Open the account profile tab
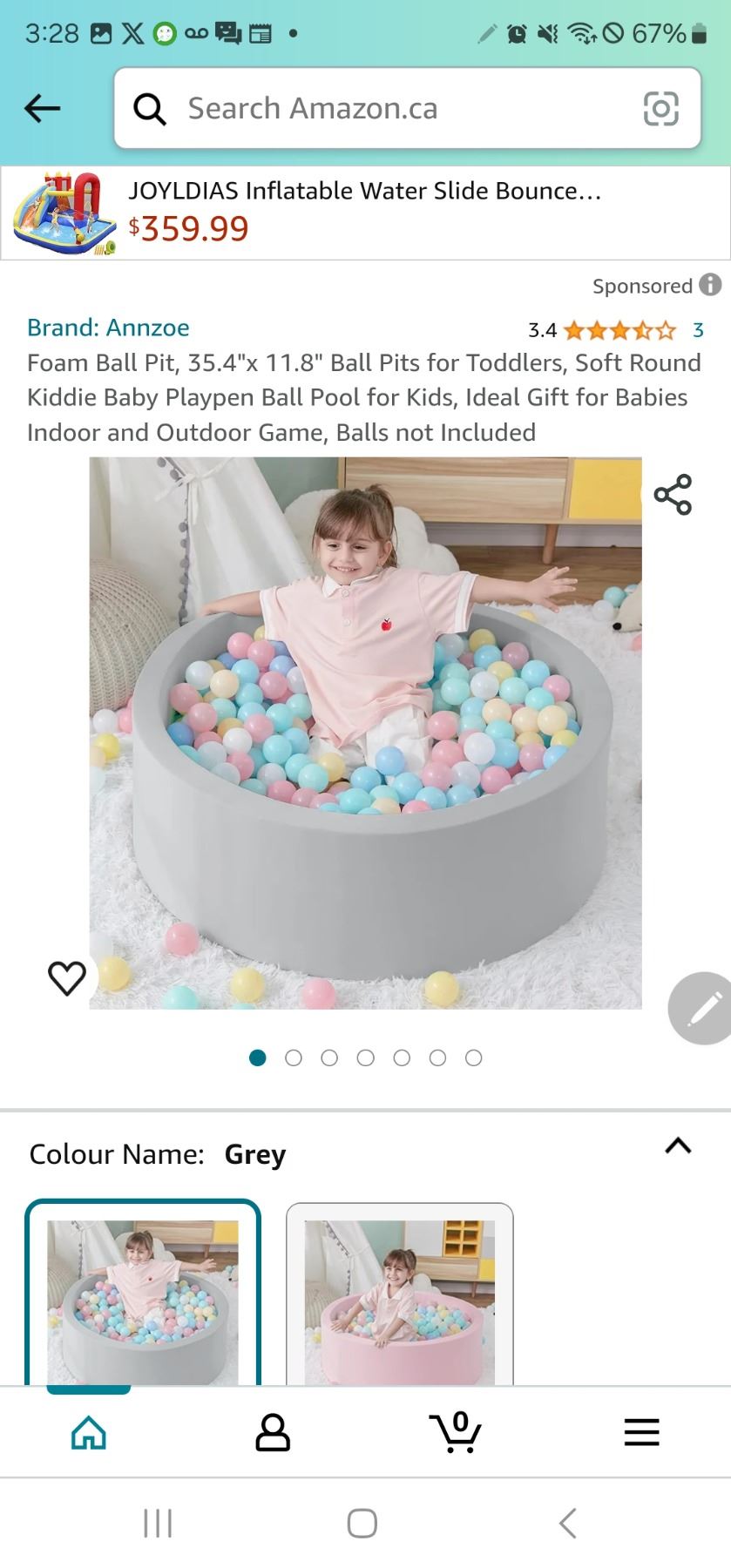This screenshot has height=1568, width=731. [x=272, y=1432]
